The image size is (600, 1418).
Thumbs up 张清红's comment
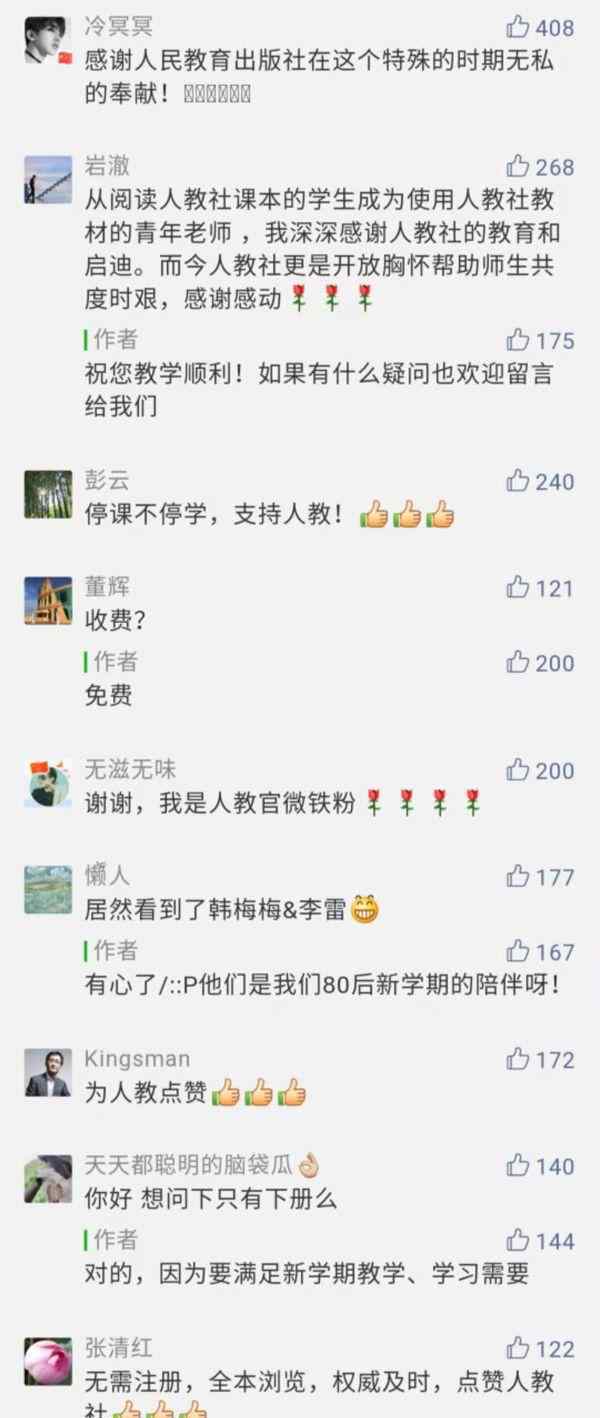518,1348
